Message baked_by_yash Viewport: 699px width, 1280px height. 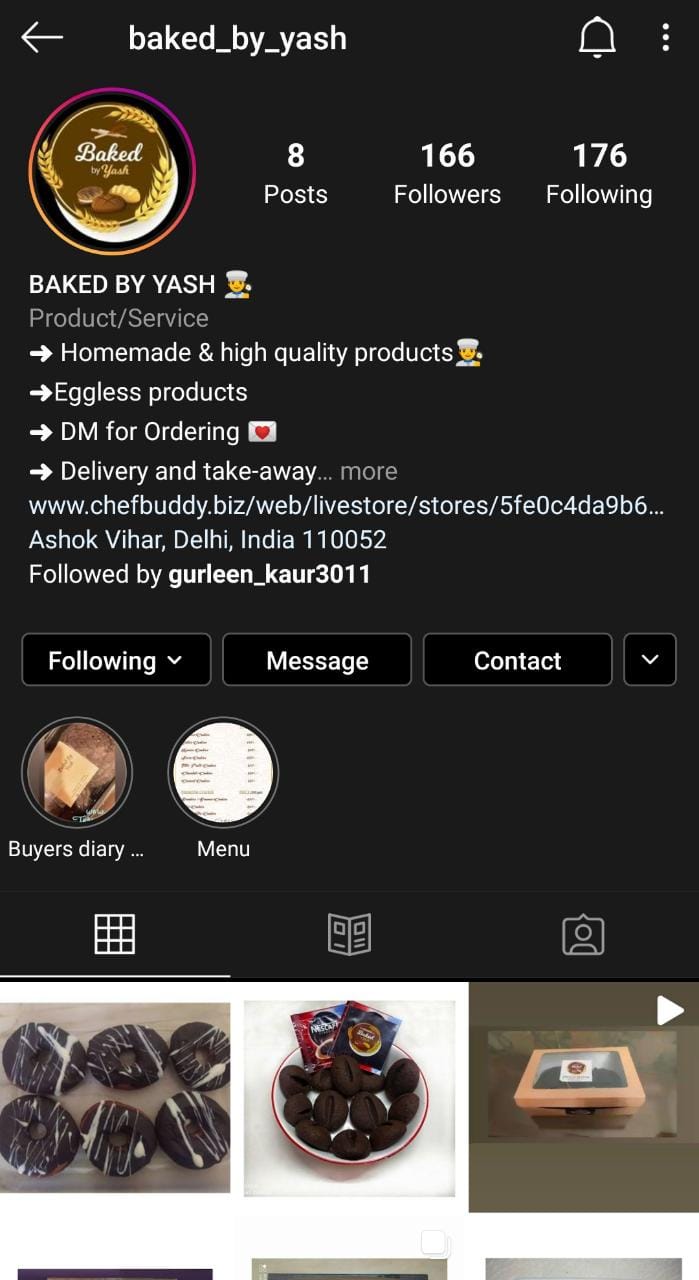tap(317, 660)
